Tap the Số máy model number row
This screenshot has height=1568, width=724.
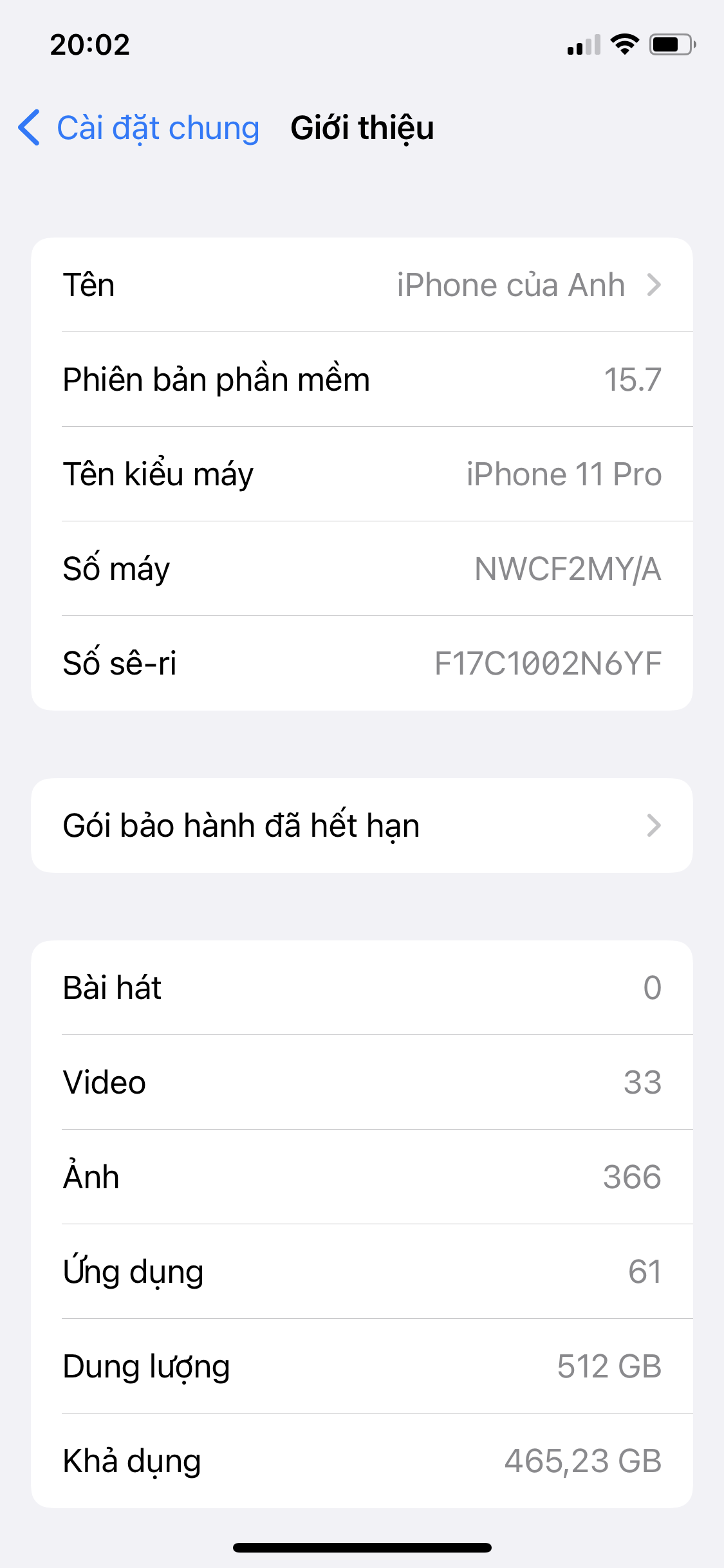[x=362, y=569]
